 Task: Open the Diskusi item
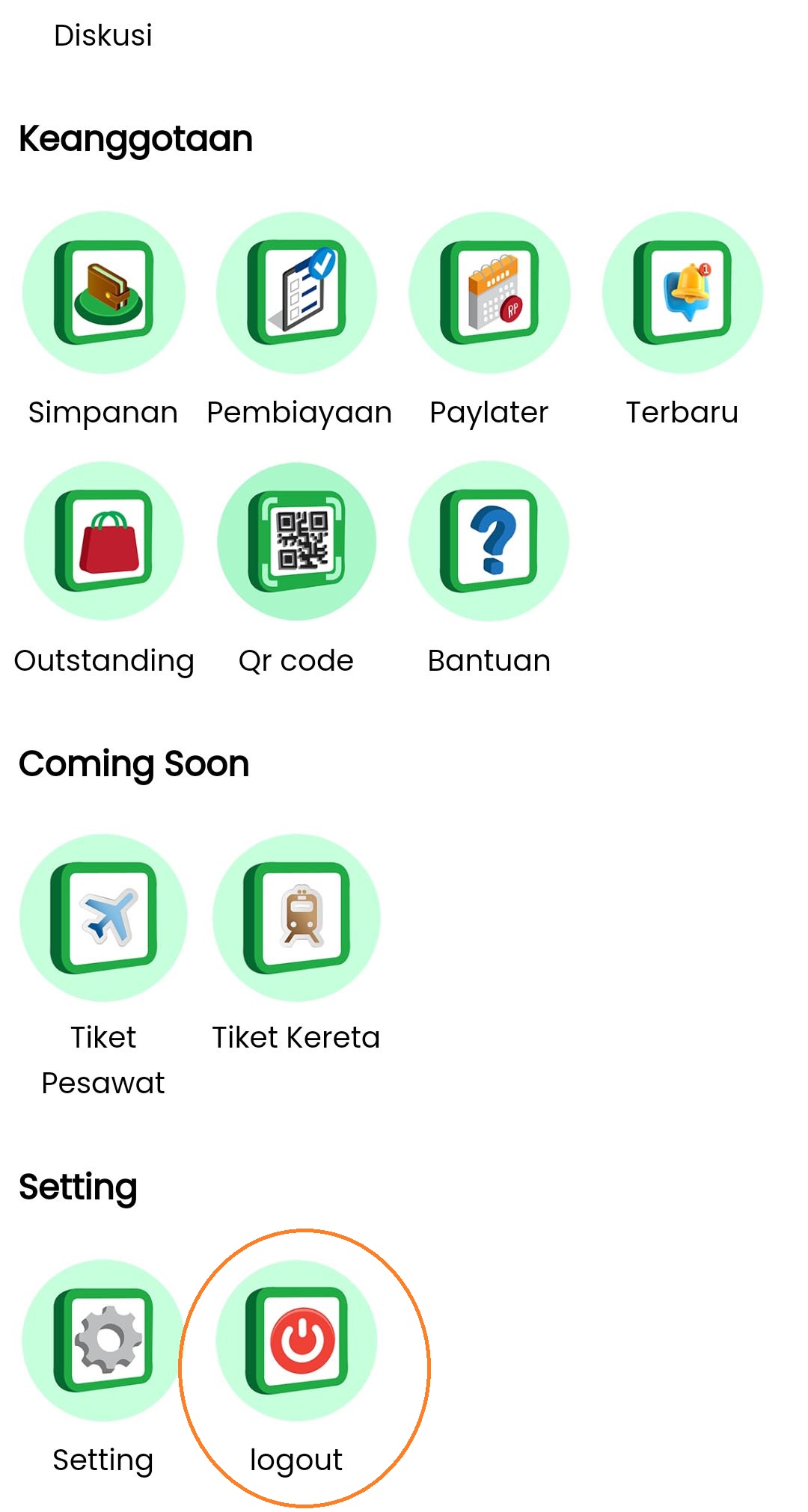(103, 35)
